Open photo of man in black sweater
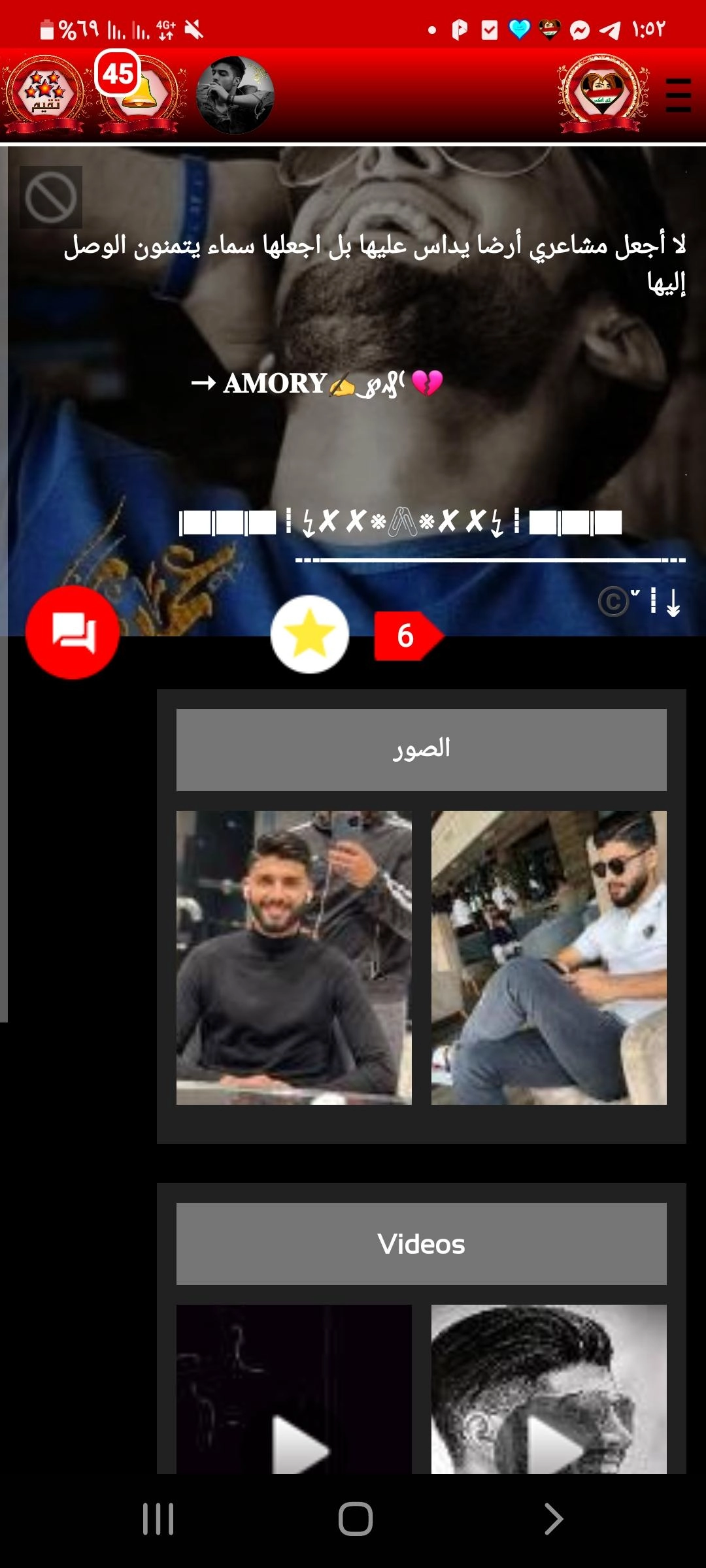The image size is (706, 1568). point(294,957)
